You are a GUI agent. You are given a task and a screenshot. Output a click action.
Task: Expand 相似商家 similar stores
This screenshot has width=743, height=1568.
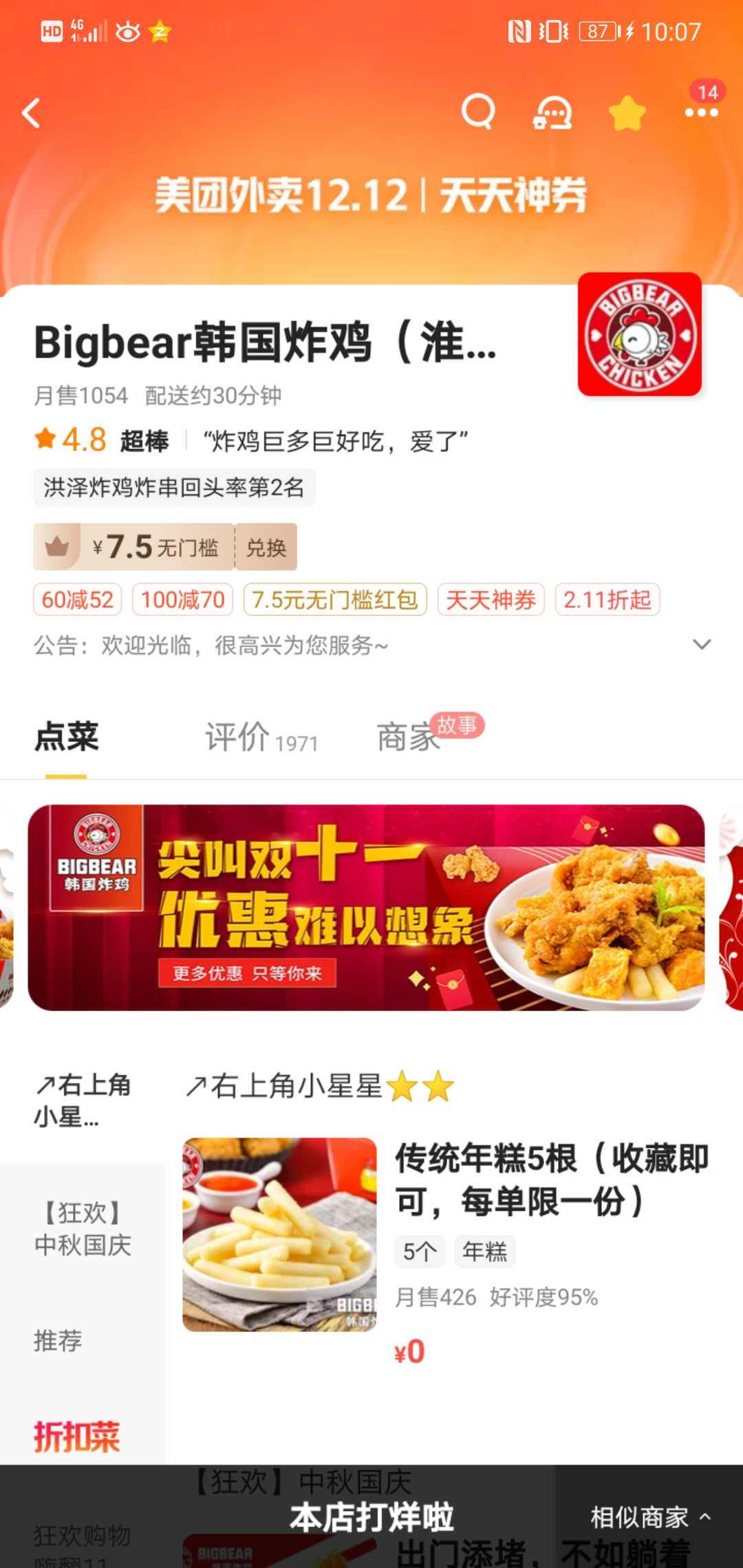click(650, 1516)
